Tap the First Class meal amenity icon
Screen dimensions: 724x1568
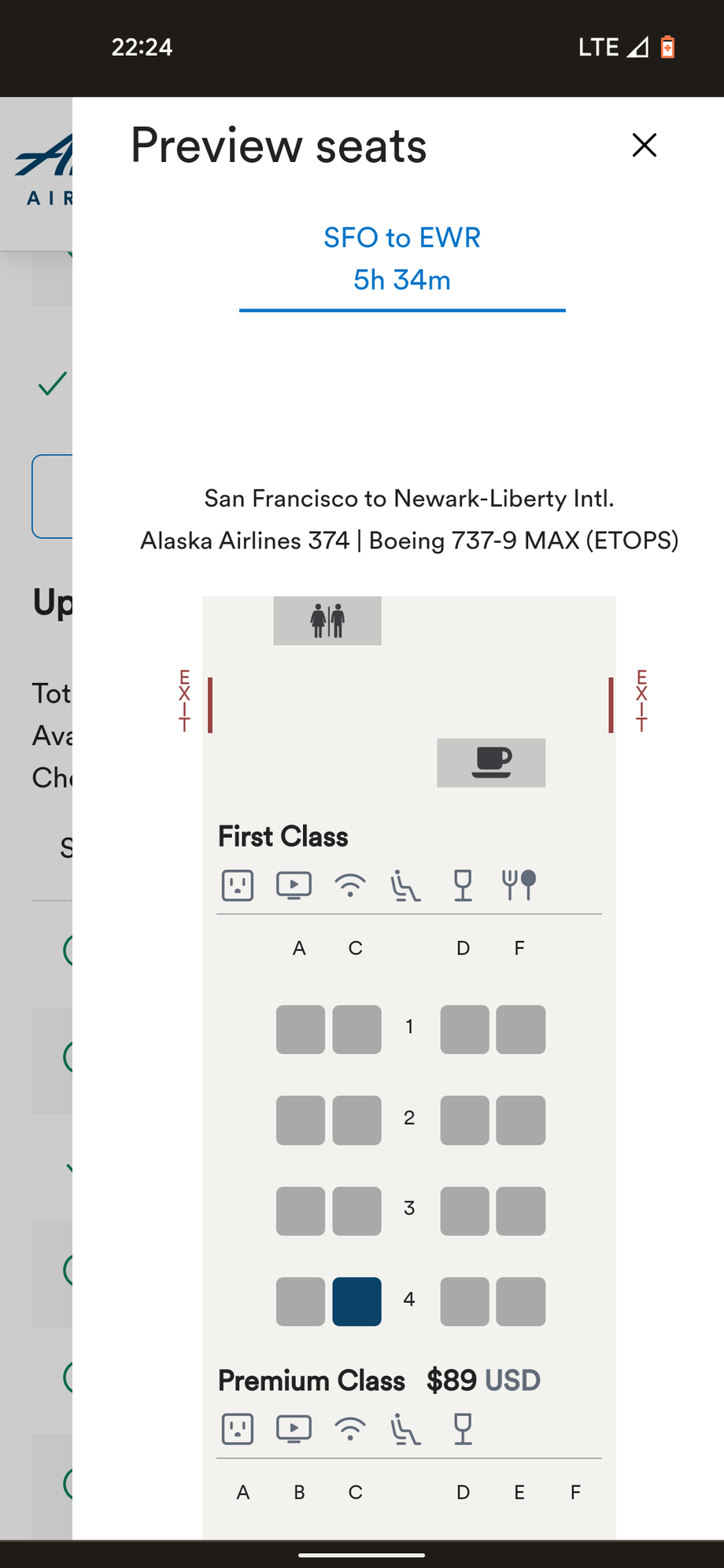[x=519, y=885]
